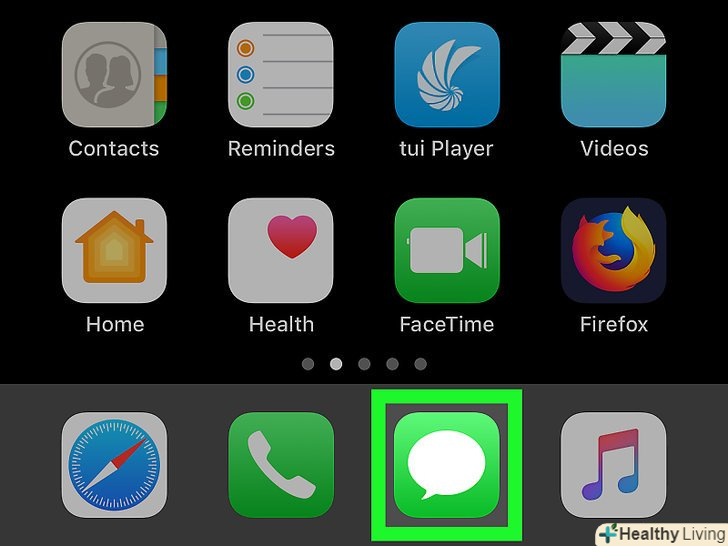
Task: Start the FaceTime app
Action: click(446, 250)
